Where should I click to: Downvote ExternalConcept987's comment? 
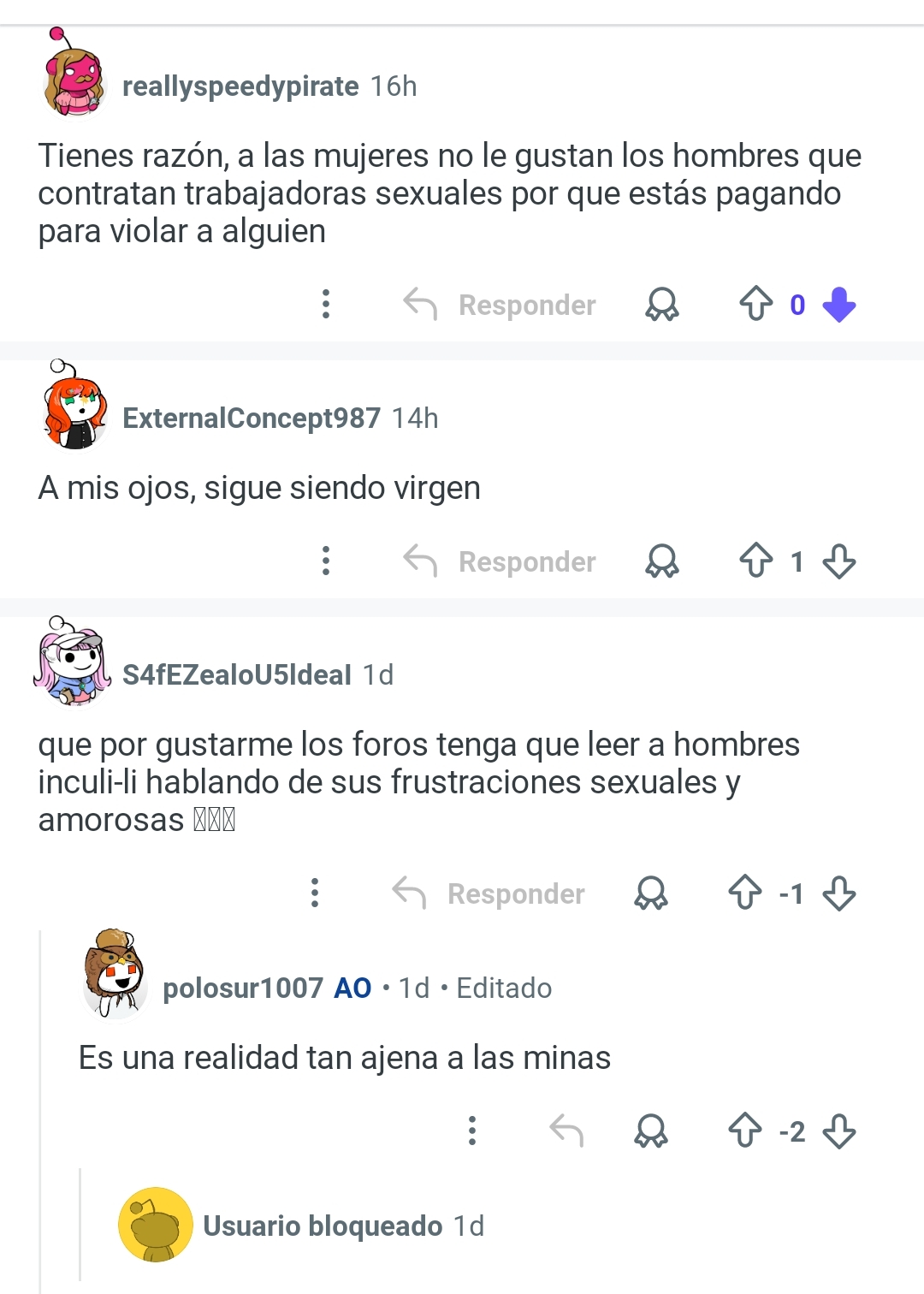click(x=838, y=561)
